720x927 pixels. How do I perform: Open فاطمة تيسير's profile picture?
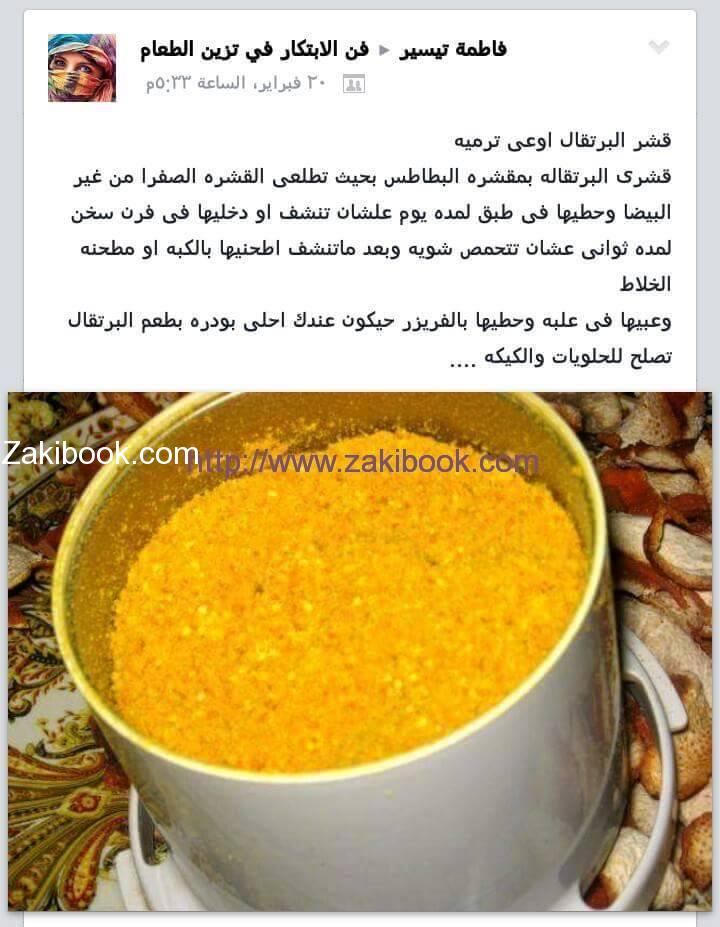pos(82,68)
